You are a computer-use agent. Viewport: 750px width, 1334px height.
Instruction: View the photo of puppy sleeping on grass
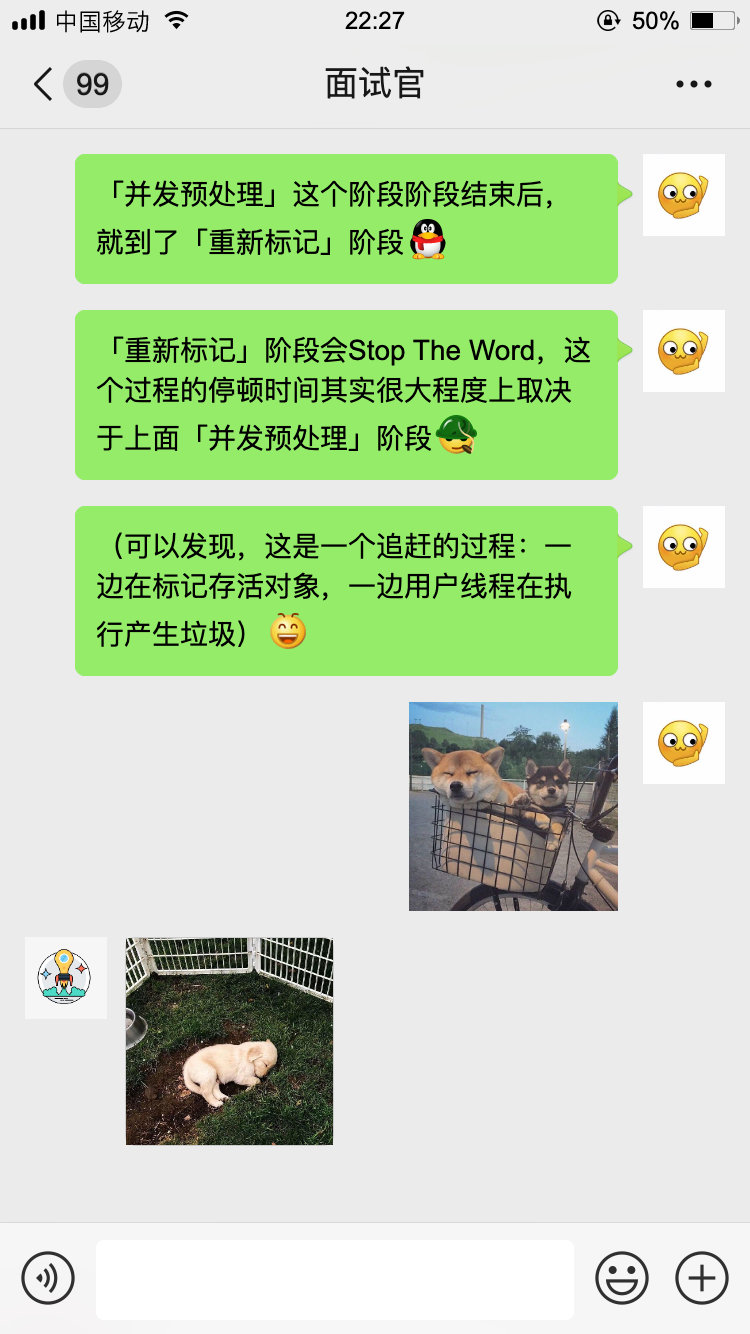click(x=229, y=1040)
